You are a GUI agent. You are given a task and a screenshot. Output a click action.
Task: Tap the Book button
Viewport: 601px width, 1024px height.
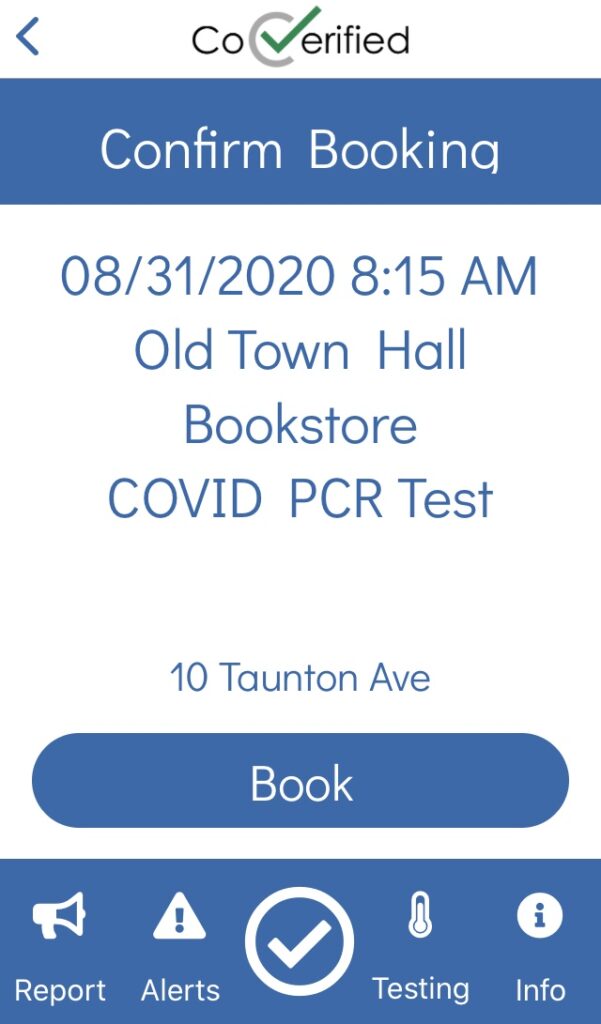pos(300,780)
